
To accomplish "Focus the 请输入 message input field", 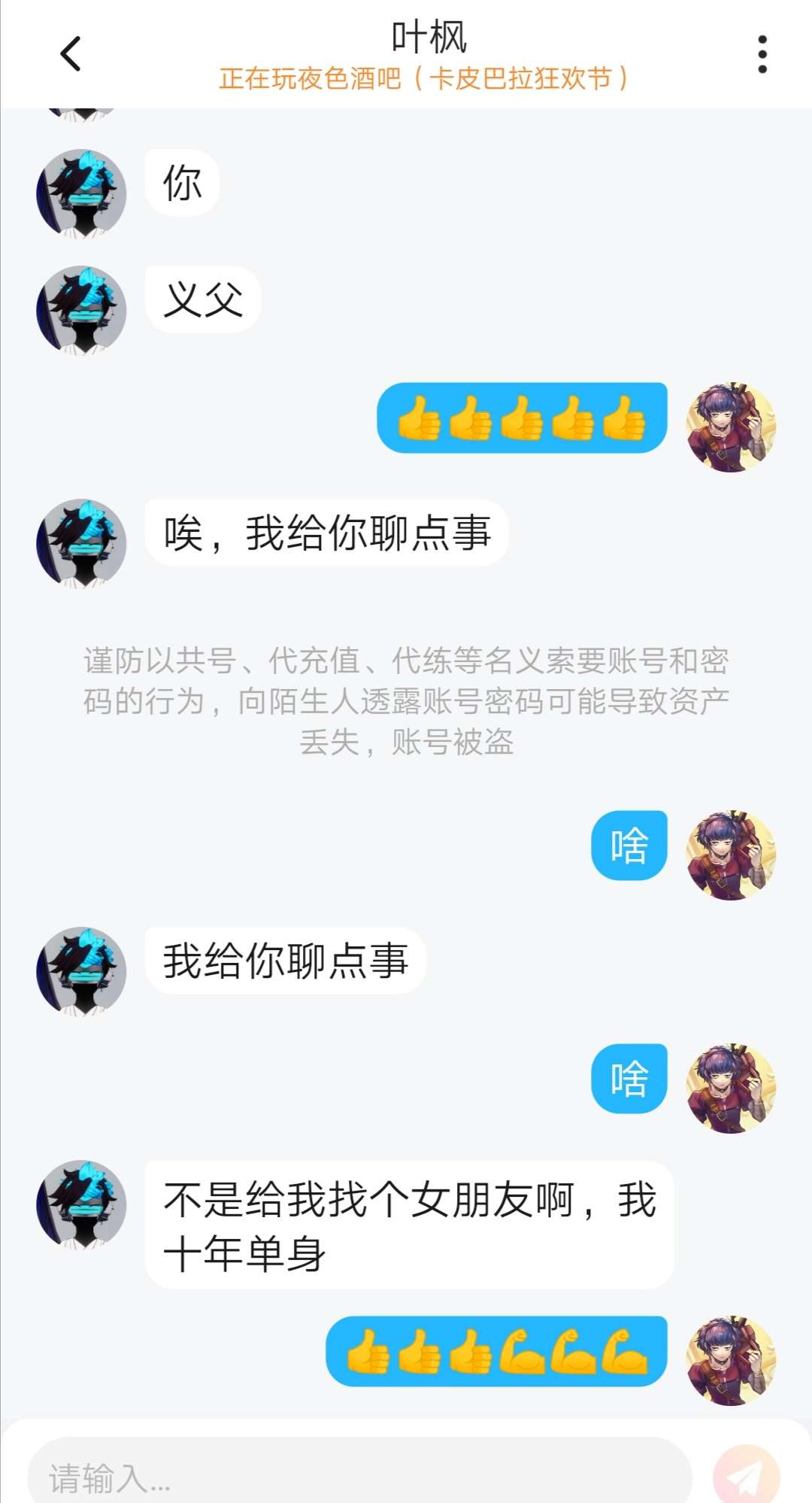I will tap(359, 1476).
